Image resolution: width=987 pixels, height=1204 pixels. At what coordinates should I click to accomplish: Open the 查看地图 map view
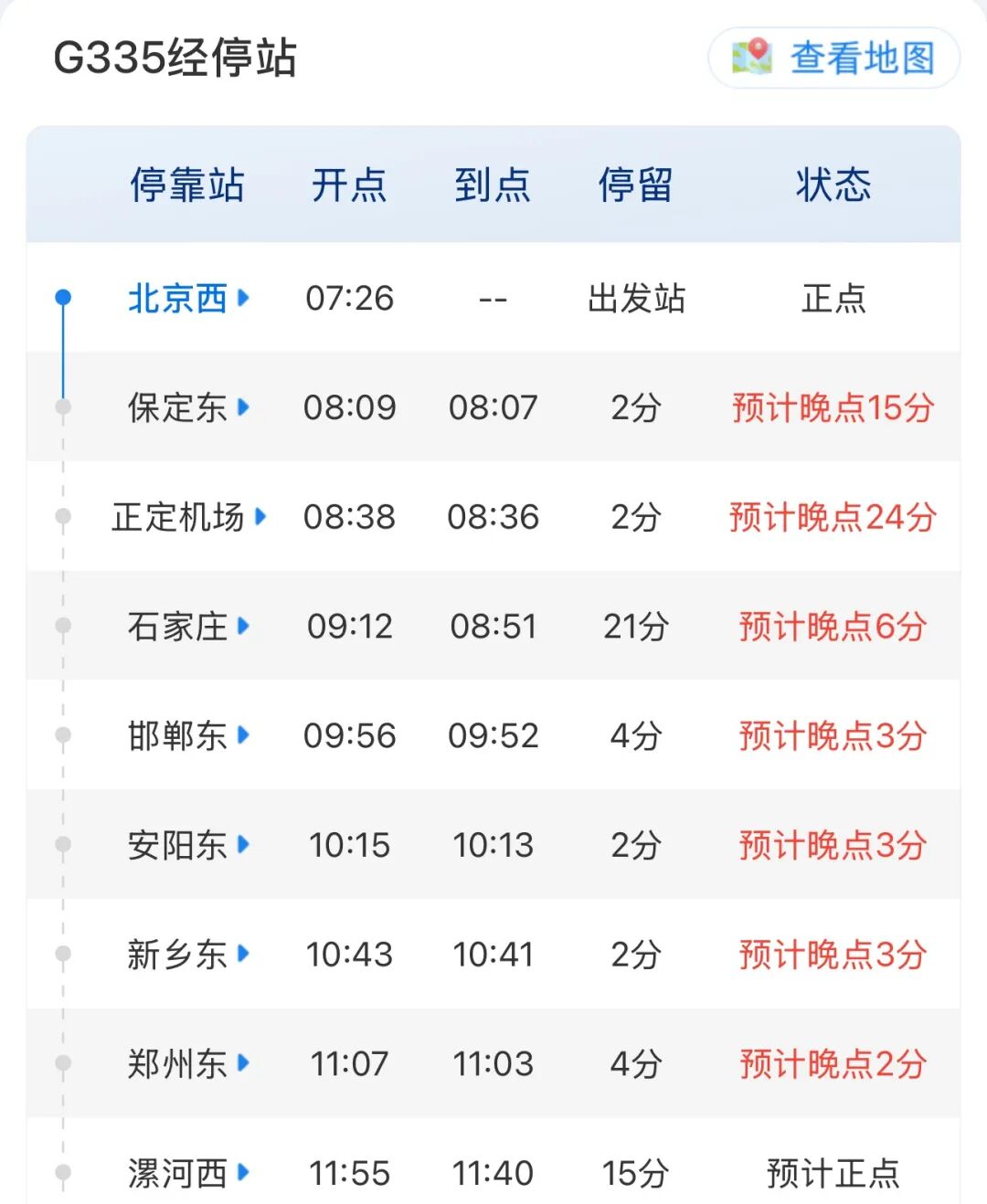833,58
